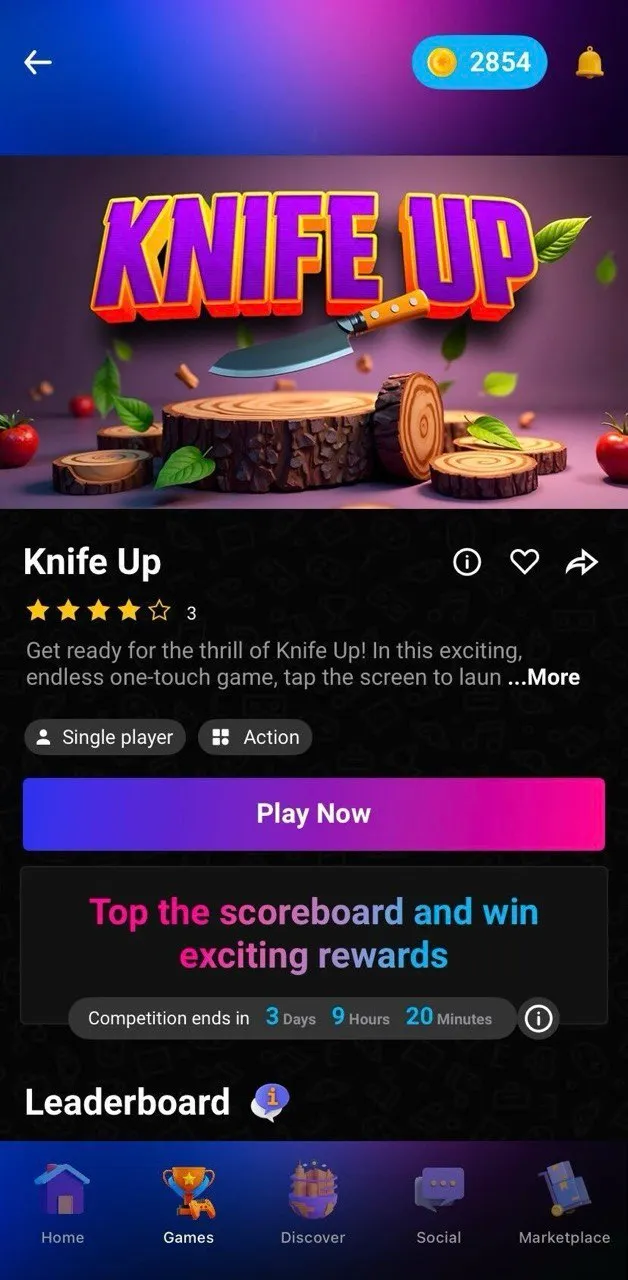
Task: Share the Knife Up game
Action: [581, 564]
